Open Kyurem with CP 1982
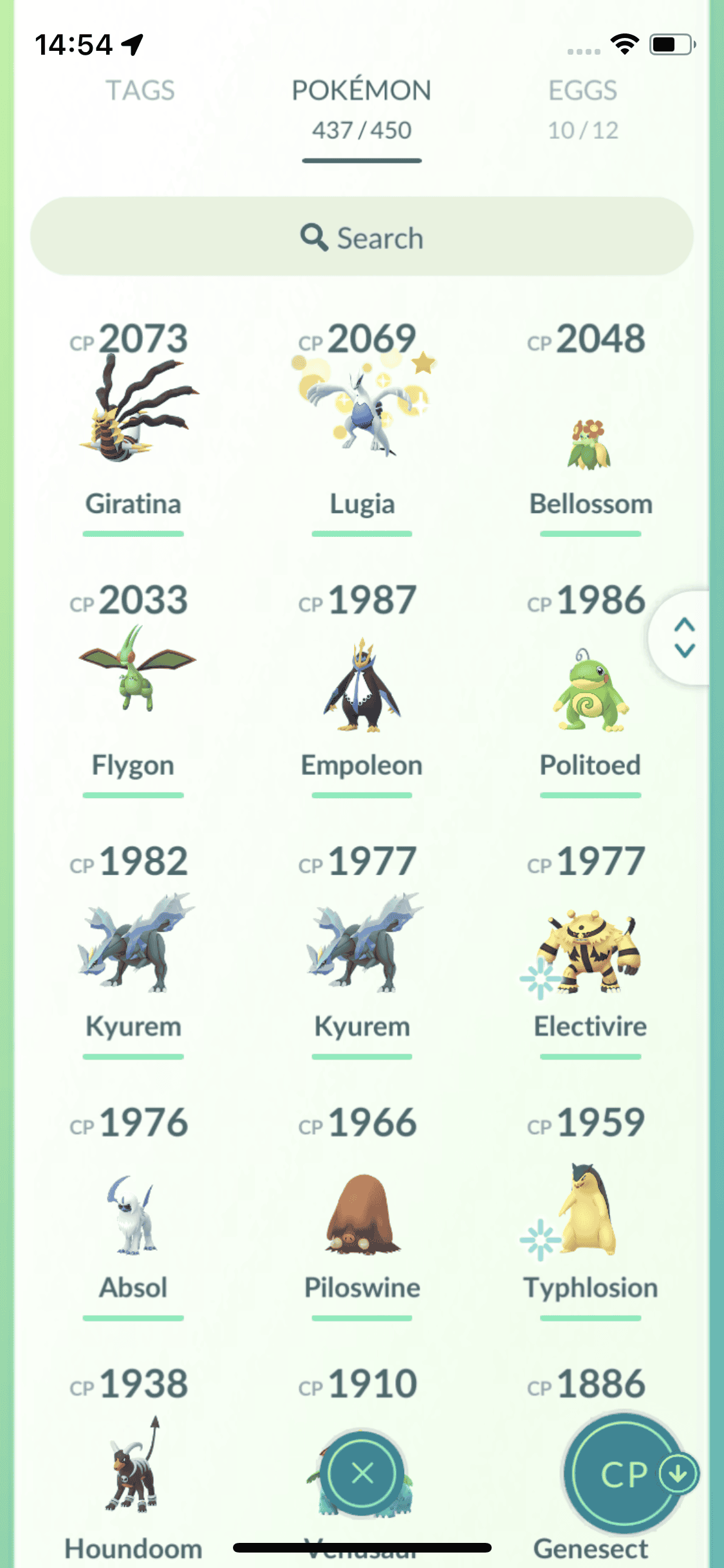This screenshot has height=1568, width=724. tap(134, 943)
